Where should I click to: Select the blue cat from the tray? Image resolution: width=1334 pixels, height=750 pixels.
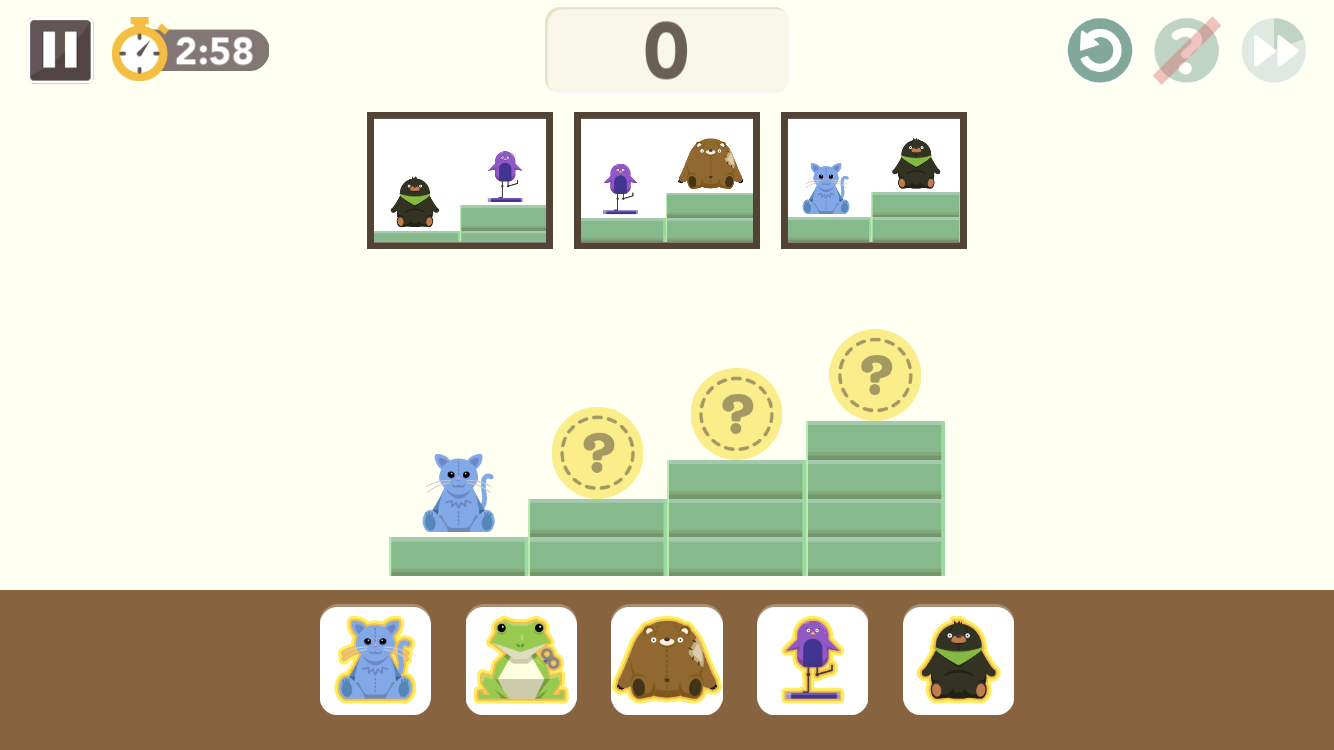(375, 660)
